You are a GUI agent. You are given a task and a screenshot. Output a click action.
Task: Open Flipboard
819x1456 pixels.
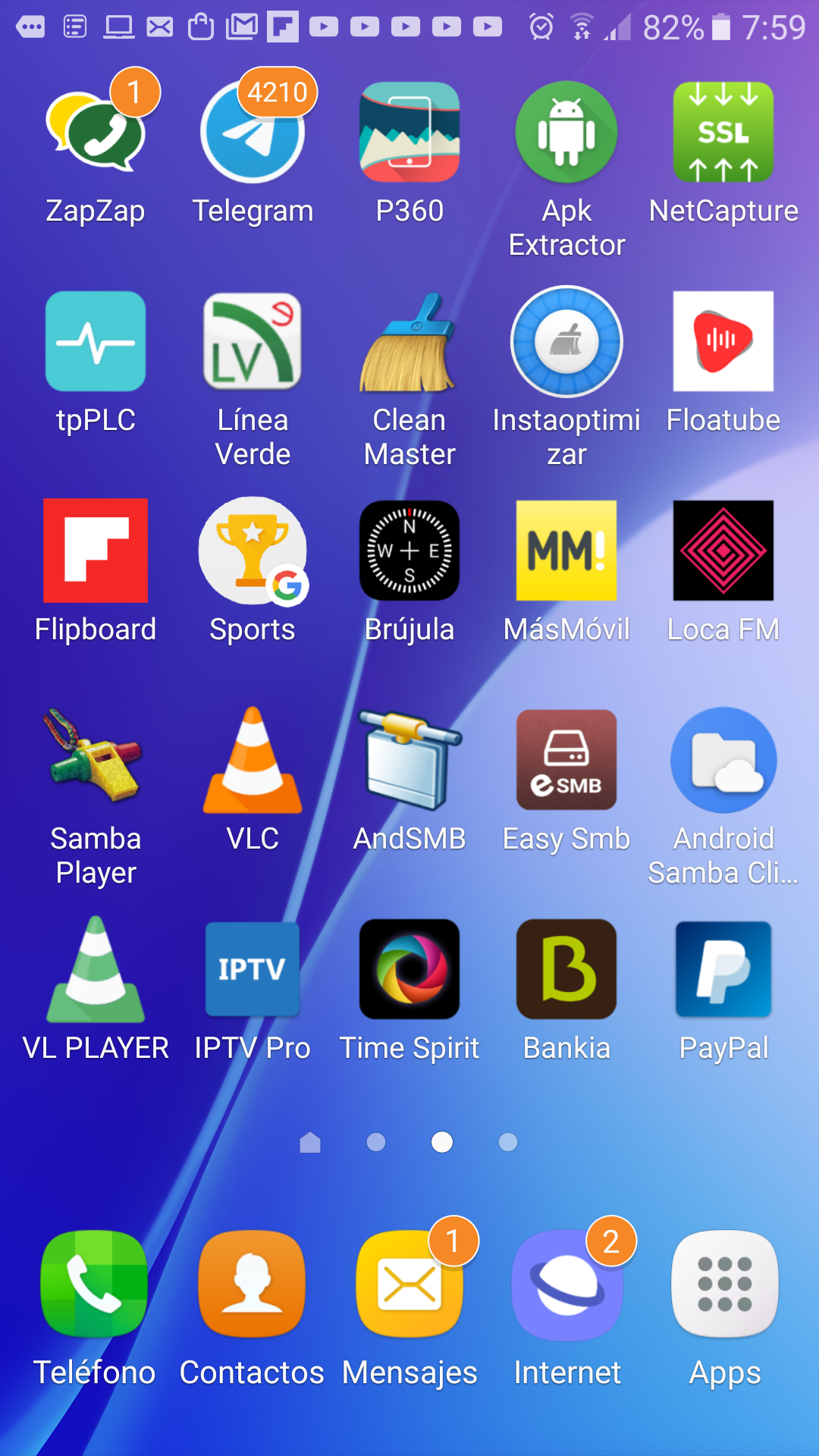96,551
